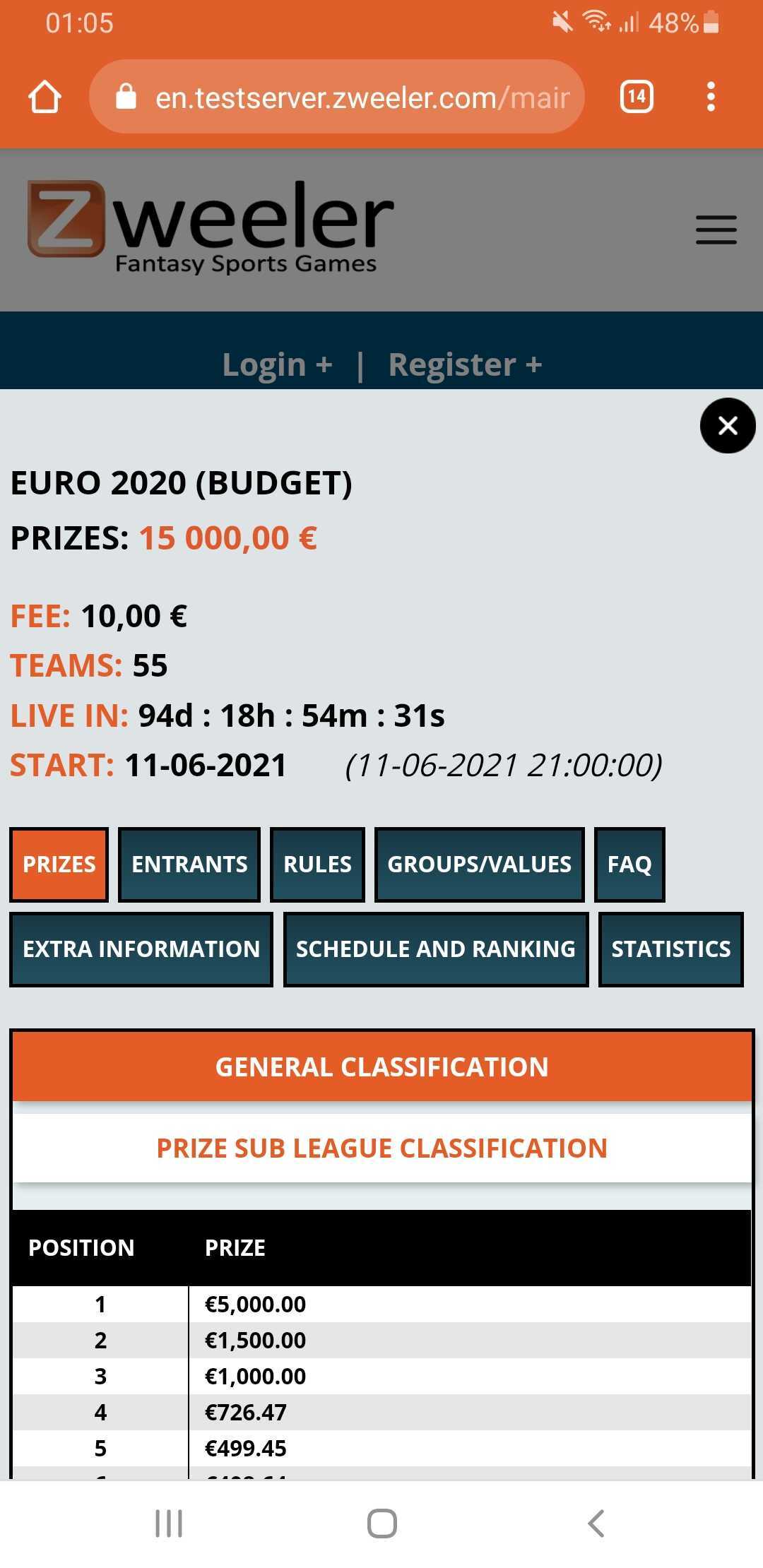Open the FAQ tab
This screenshot has width=763, height=1568.
(x=629, y=865)
